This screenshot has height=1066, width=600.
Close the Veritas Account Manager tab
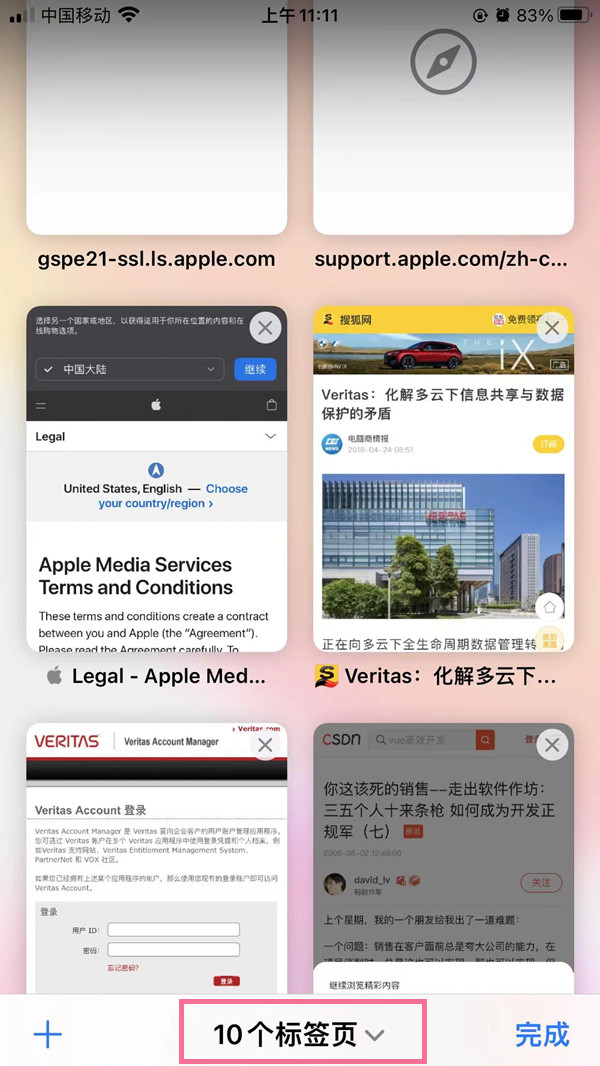[x=264, y=745]
